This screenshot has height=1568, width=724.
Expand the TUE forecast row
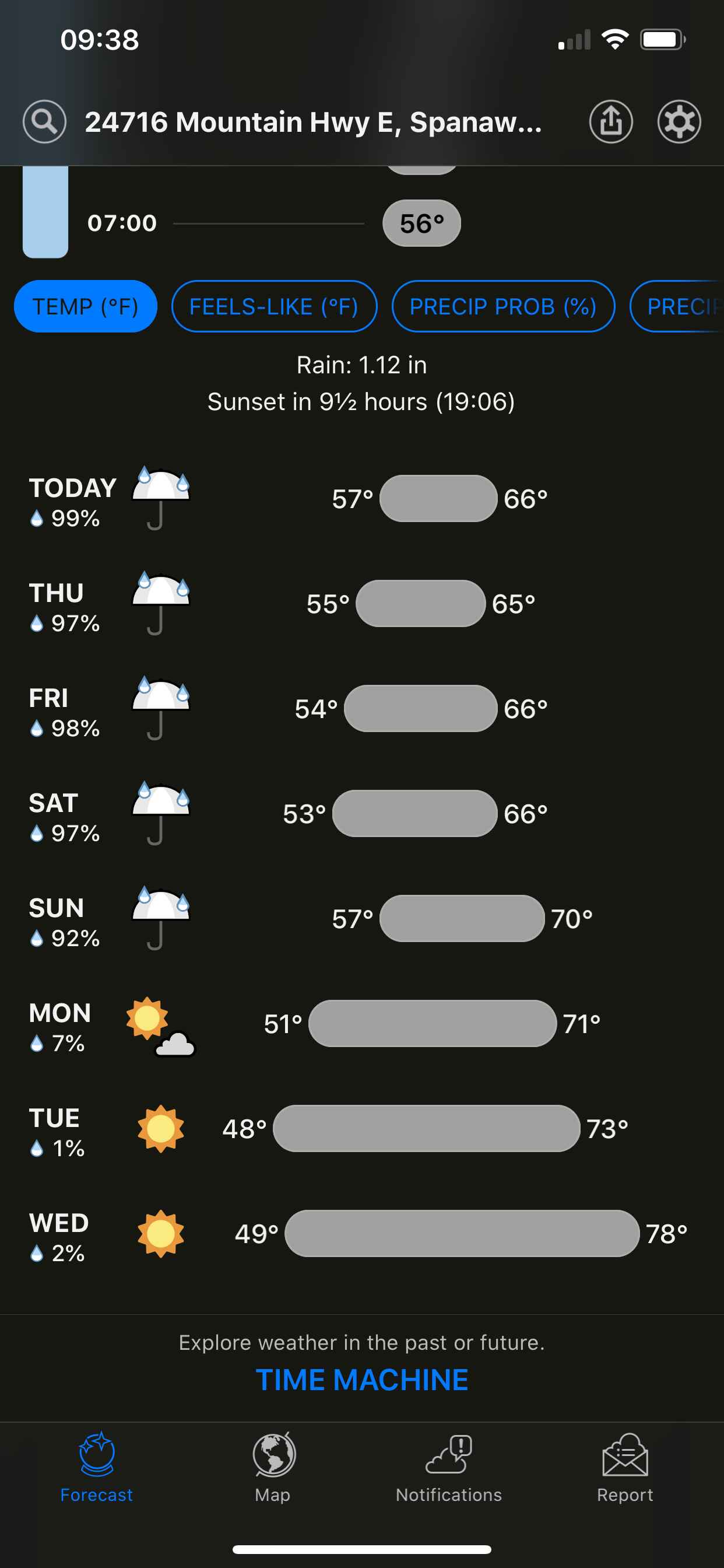[x=362, y=1129]
